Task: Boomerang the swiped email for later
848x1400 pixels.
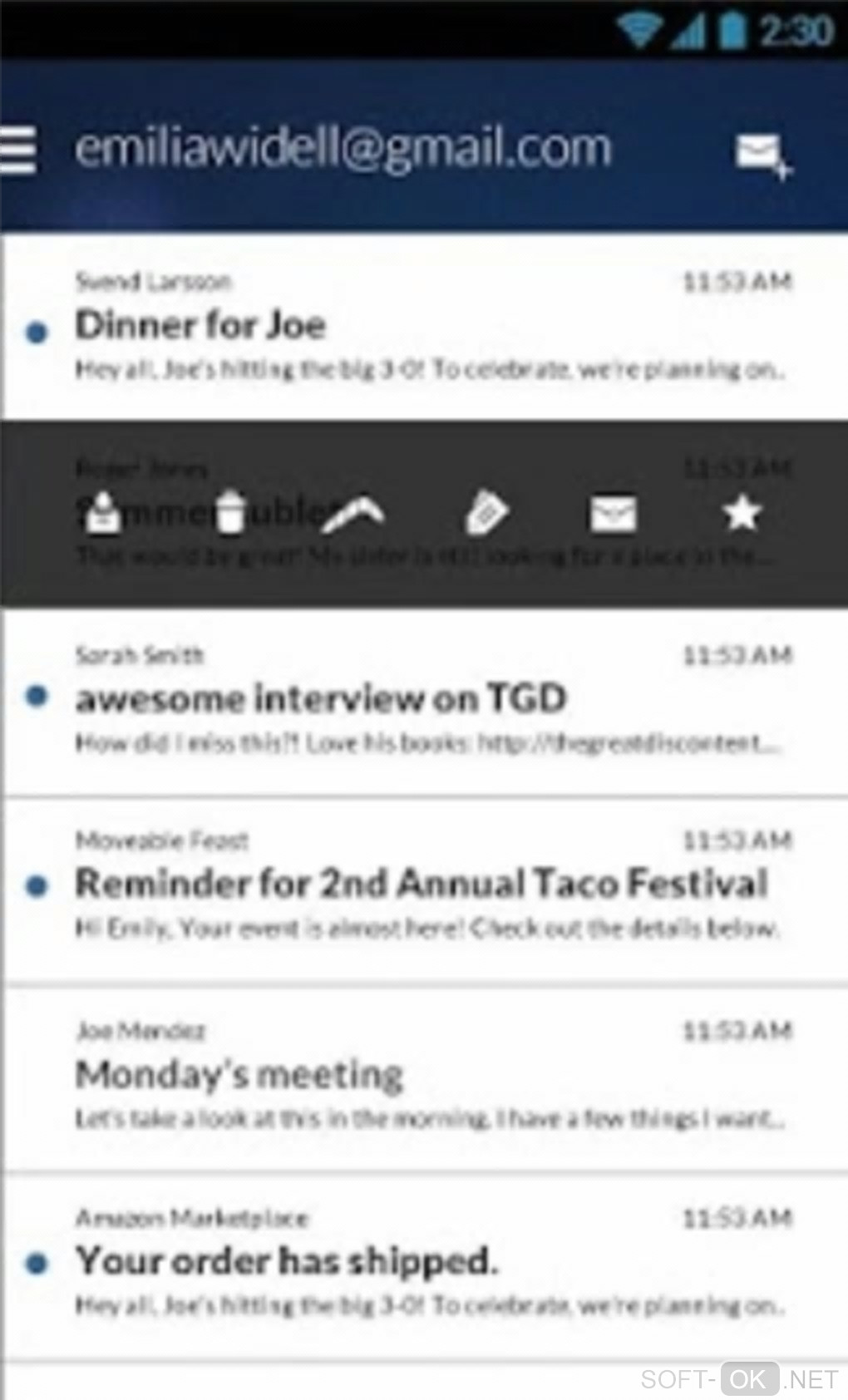Action: coord(353,515)
